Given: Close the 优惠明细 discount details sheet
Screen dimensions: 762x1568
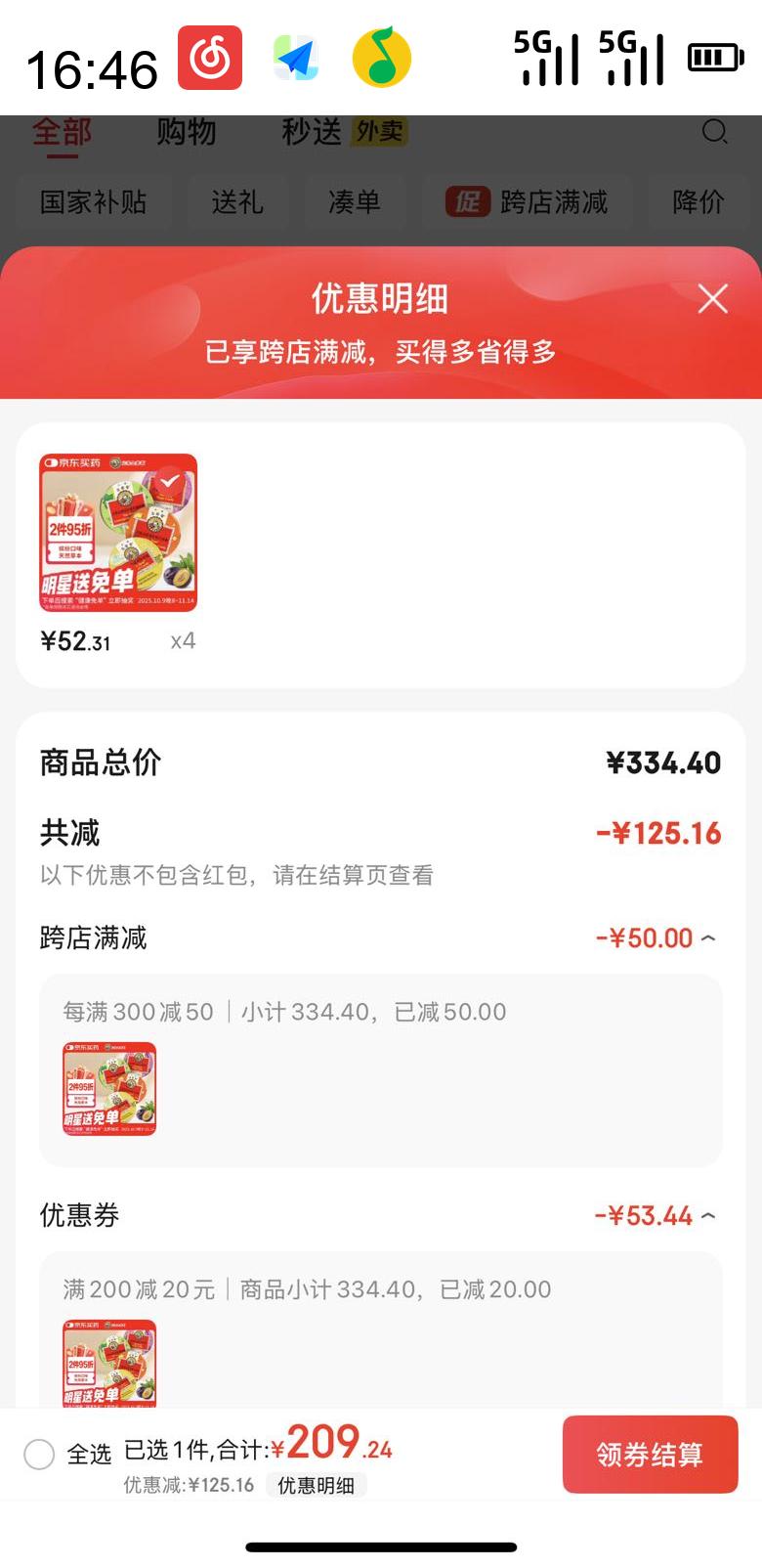Looking at the screenshot, I should (x=712, y=299).
